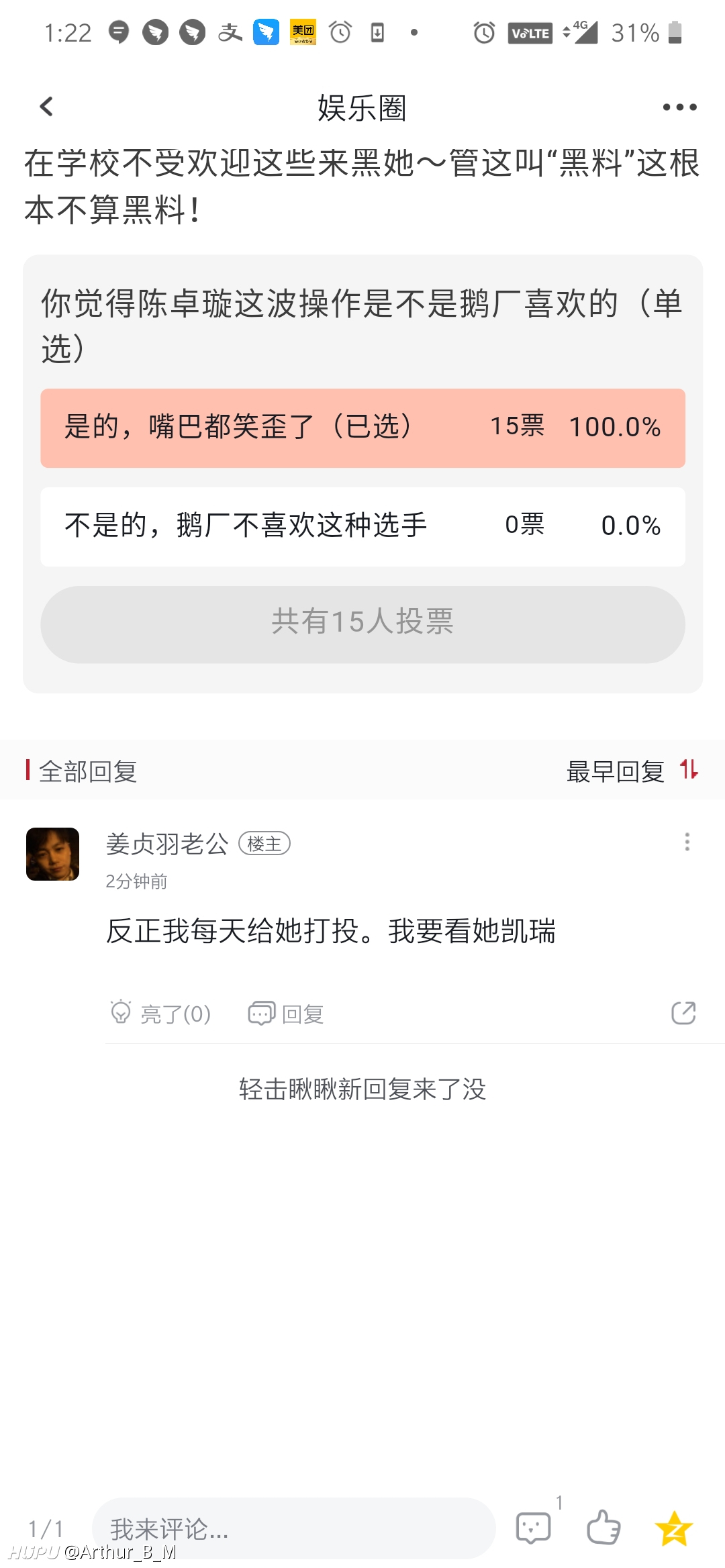This screenshot has width=725, height=1568.
Task: Open options menu on 姜贞羽老公's reply
Action: 687,842
